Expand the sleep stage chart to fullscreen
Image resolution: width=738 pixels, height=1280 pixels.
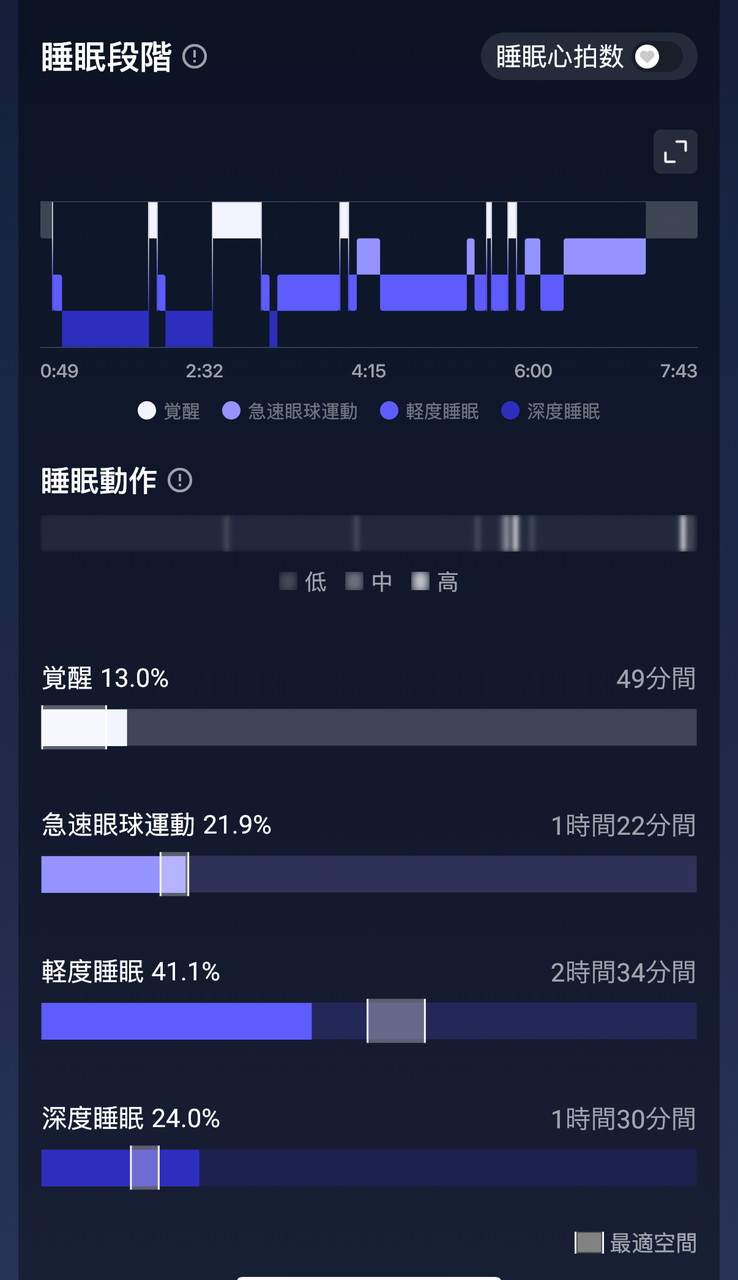[x=675, y=152]
